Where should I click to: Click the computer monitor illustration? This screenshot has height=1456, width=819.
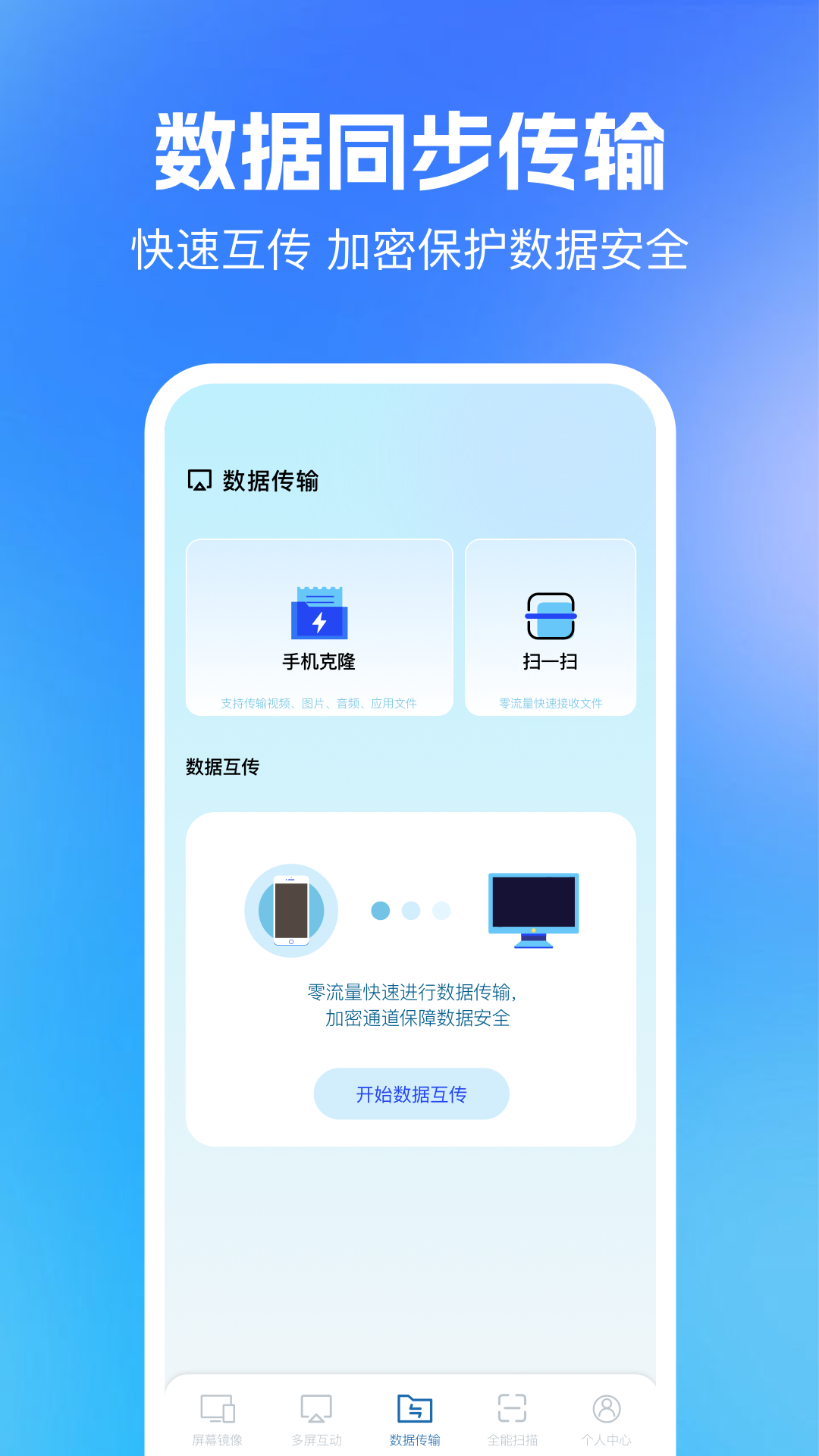pyautogui.click(x=532, y=909)
